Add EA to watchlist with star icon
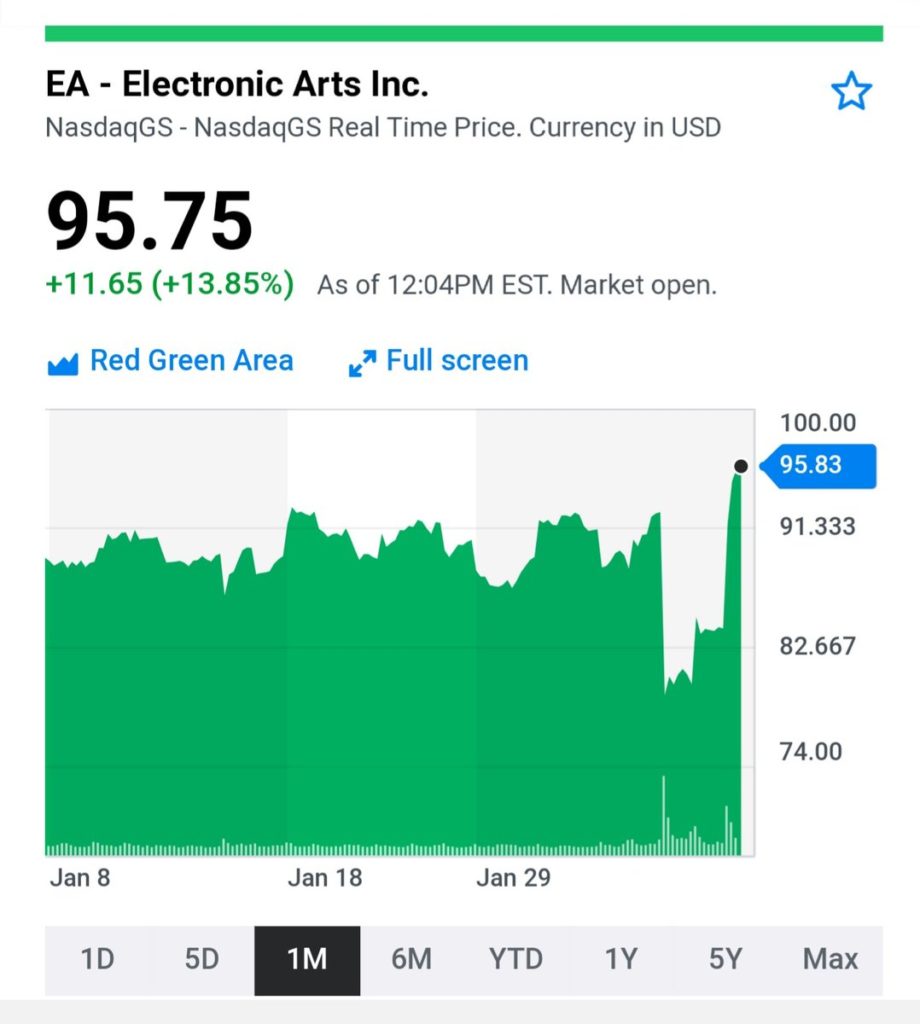Viewport: 920px width, 1024px height. (851, 92)
